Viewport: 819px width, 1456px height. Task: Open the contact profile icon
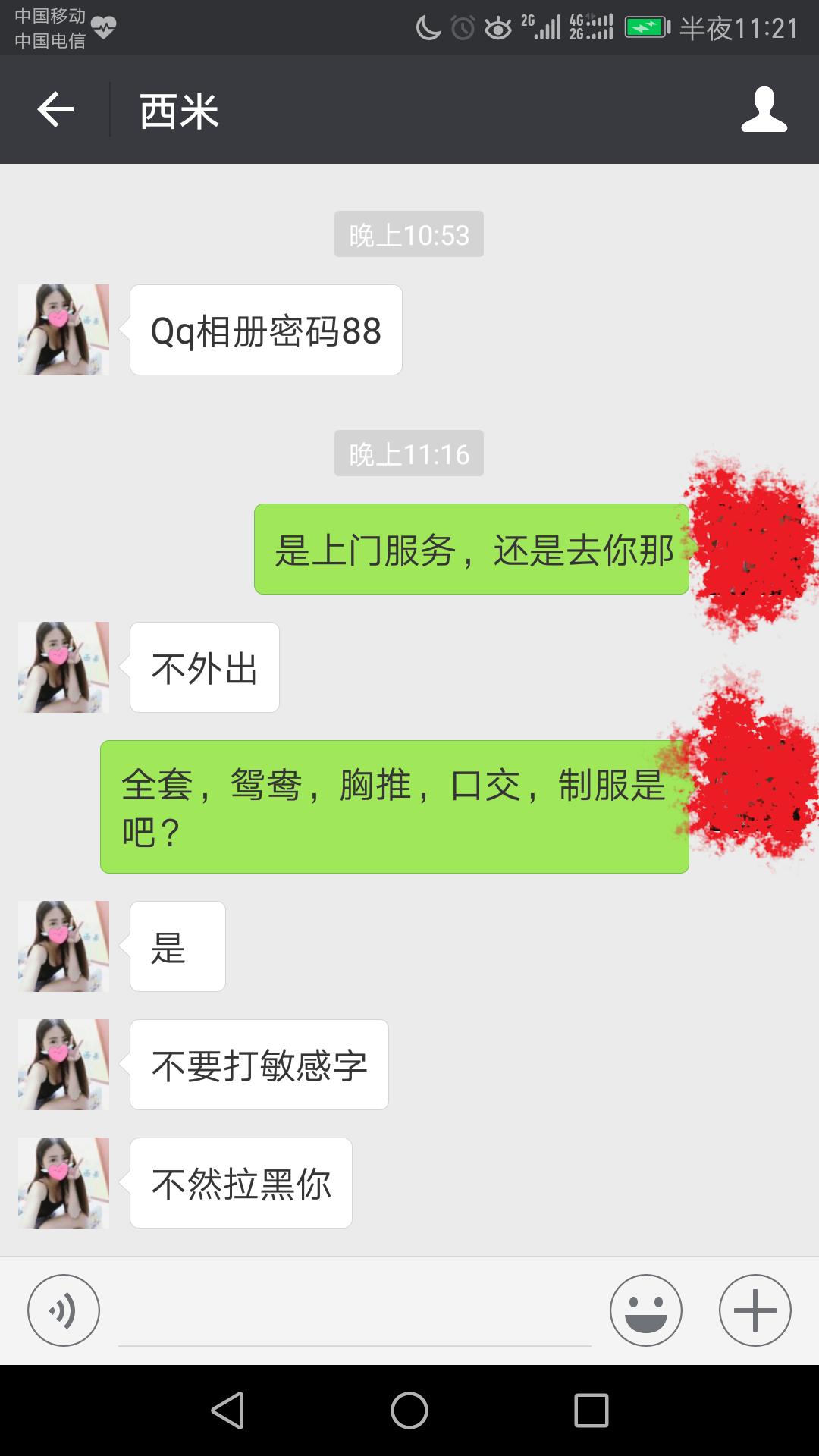coord(764,109)
